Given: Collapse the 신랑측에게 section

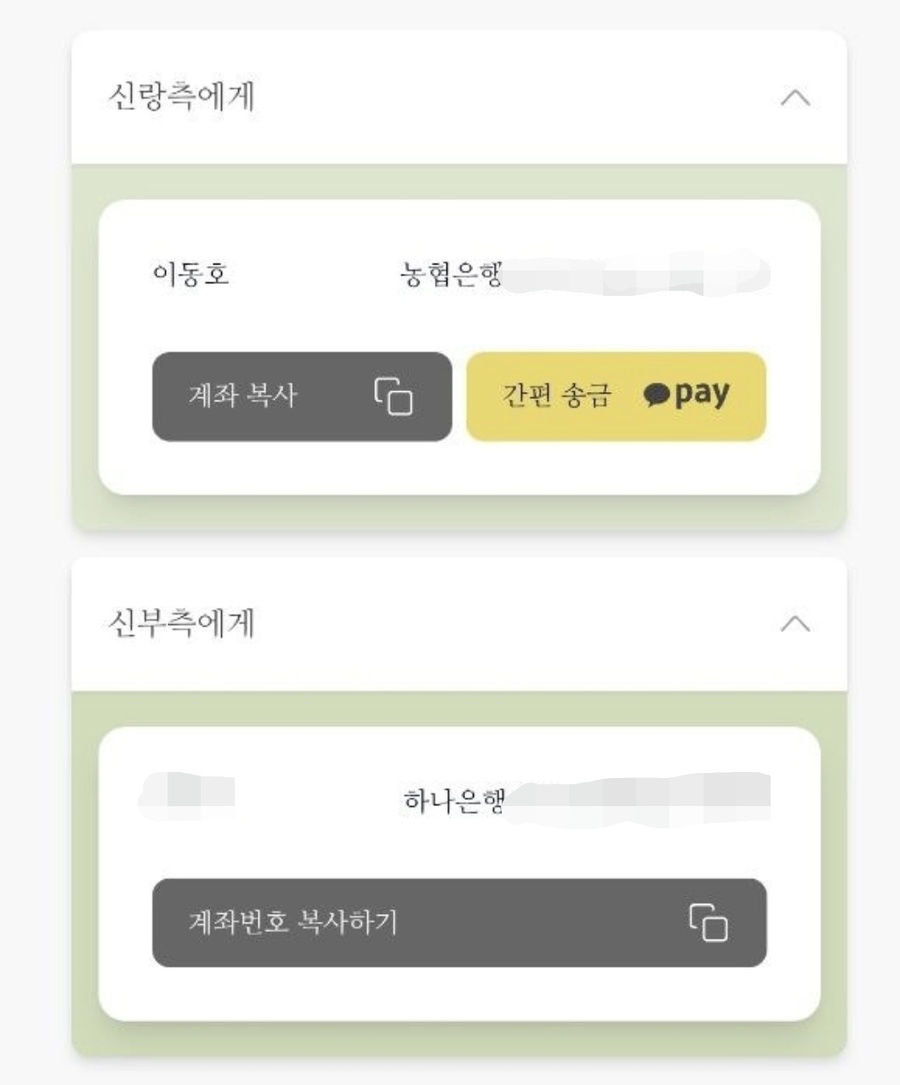Looking at the screenshot, I should pos(794,98).
